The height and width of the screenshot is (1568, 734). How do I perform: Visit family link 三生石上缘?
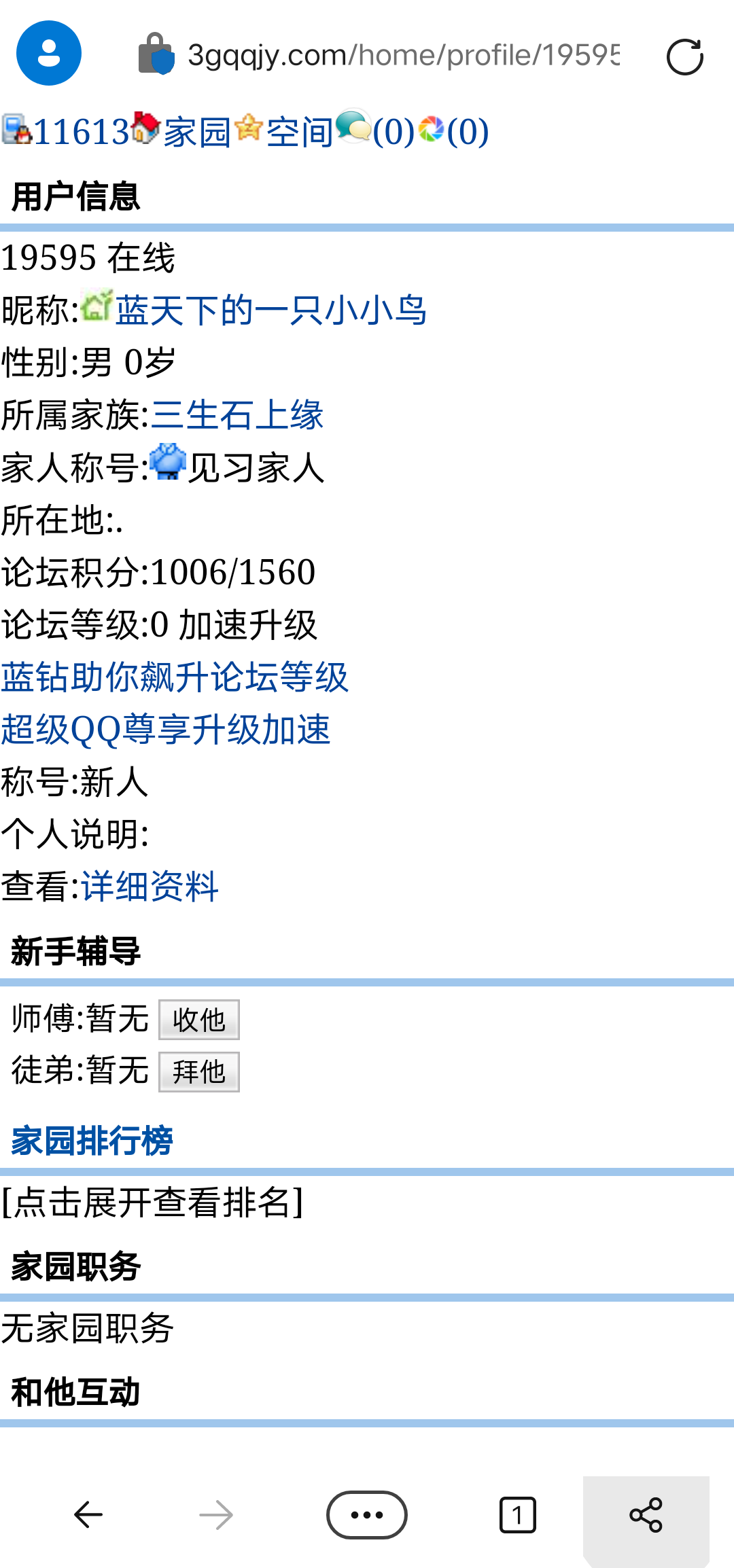(237, 414)
